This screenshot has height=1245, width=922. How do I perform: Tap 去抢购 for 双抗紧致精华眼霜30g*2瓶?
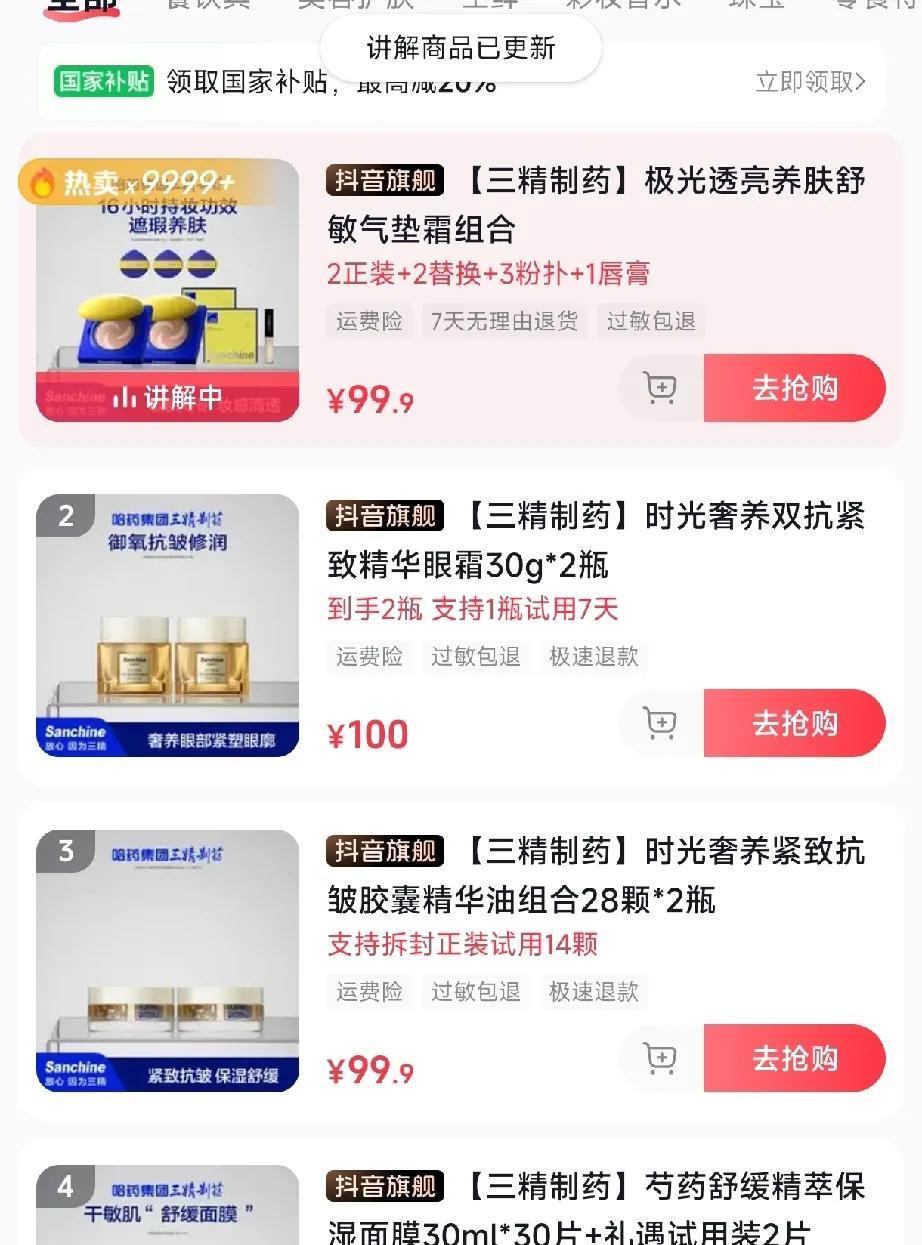pyautogui.click(x=794, y=723)
